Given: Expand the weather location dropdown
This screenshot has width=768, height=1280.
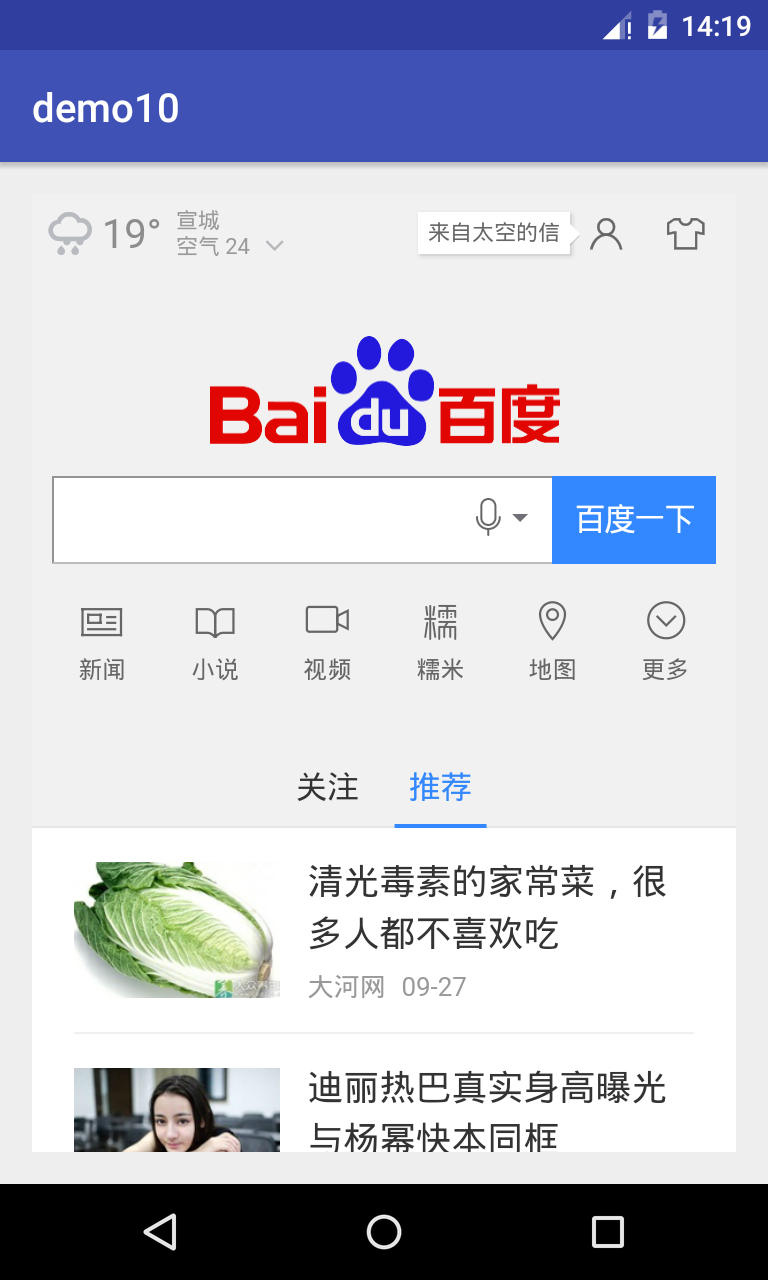Looking at the screenshot, I should pos(274,246).
